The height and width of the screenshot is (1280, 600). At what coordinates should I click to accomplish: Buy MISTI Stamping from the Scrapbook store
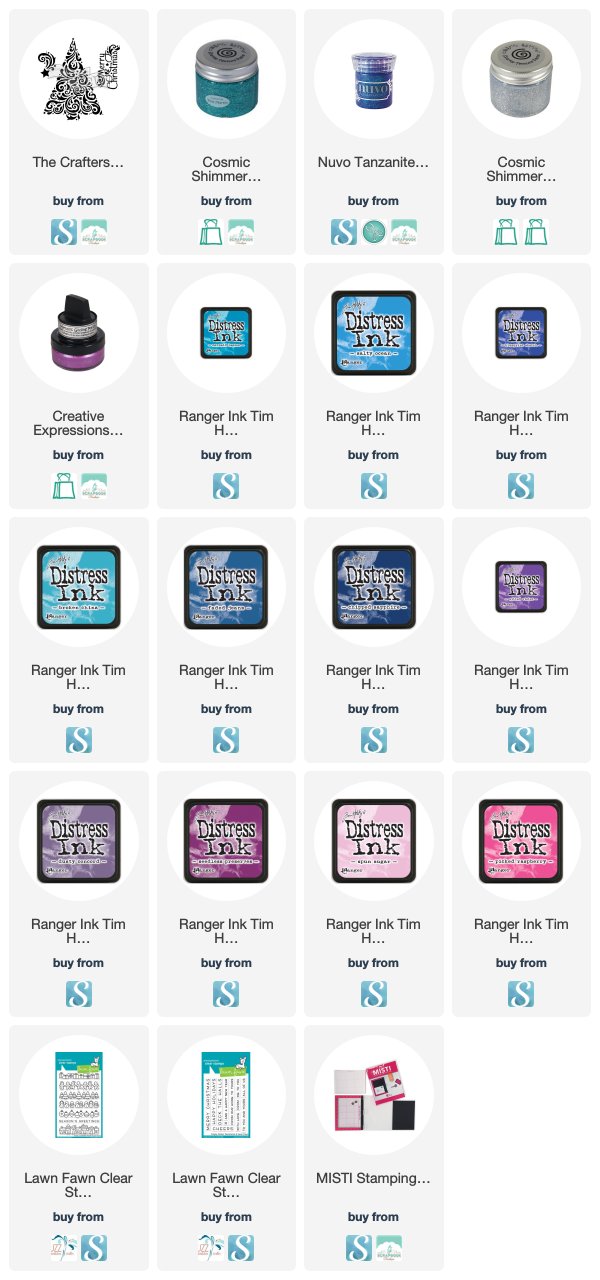pyautogui.click(x=388, y=1248)
